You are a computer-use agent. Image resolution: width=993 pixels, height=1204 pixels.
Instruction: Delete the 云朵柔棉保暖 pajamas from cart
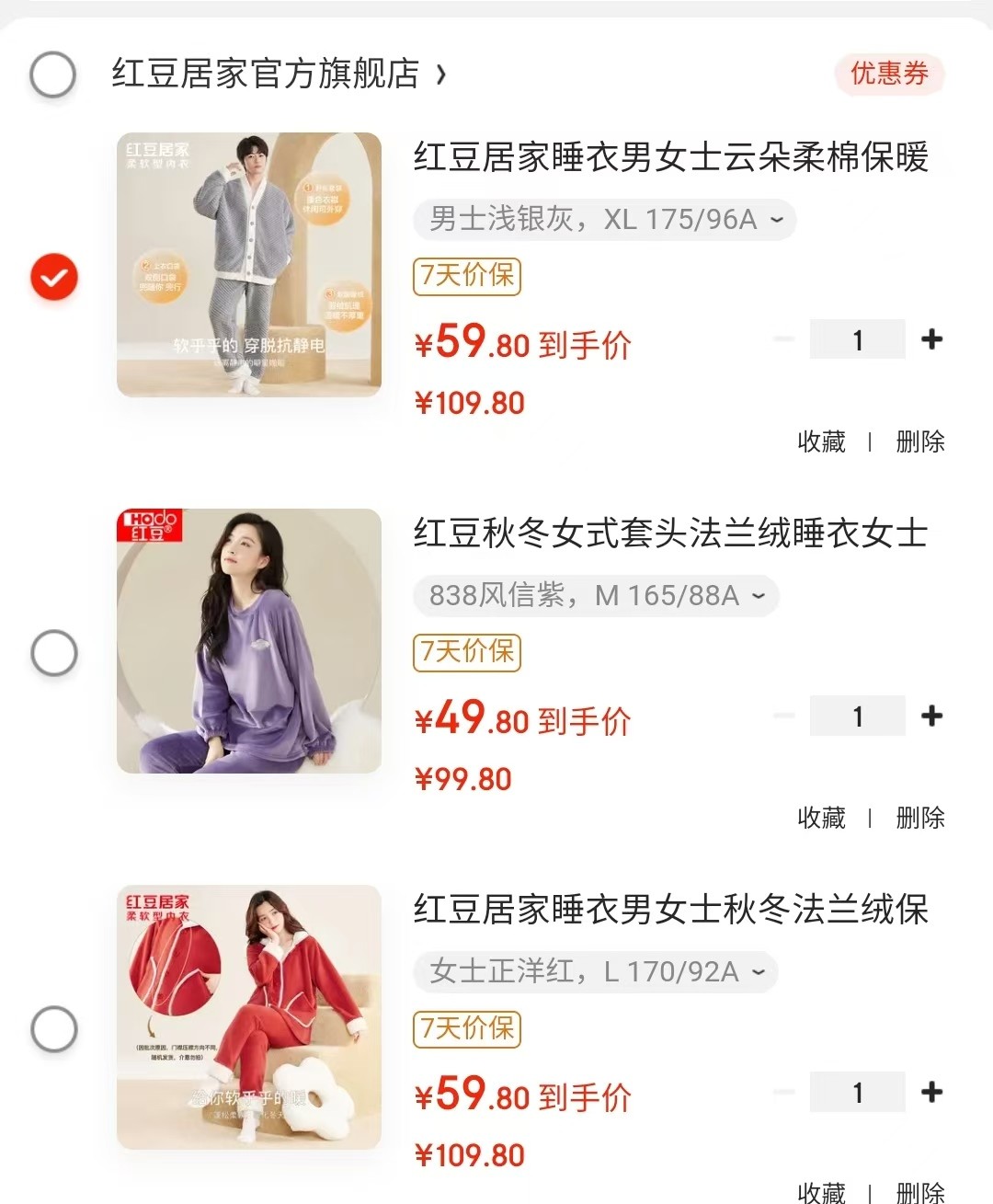[x=920, y=441]
